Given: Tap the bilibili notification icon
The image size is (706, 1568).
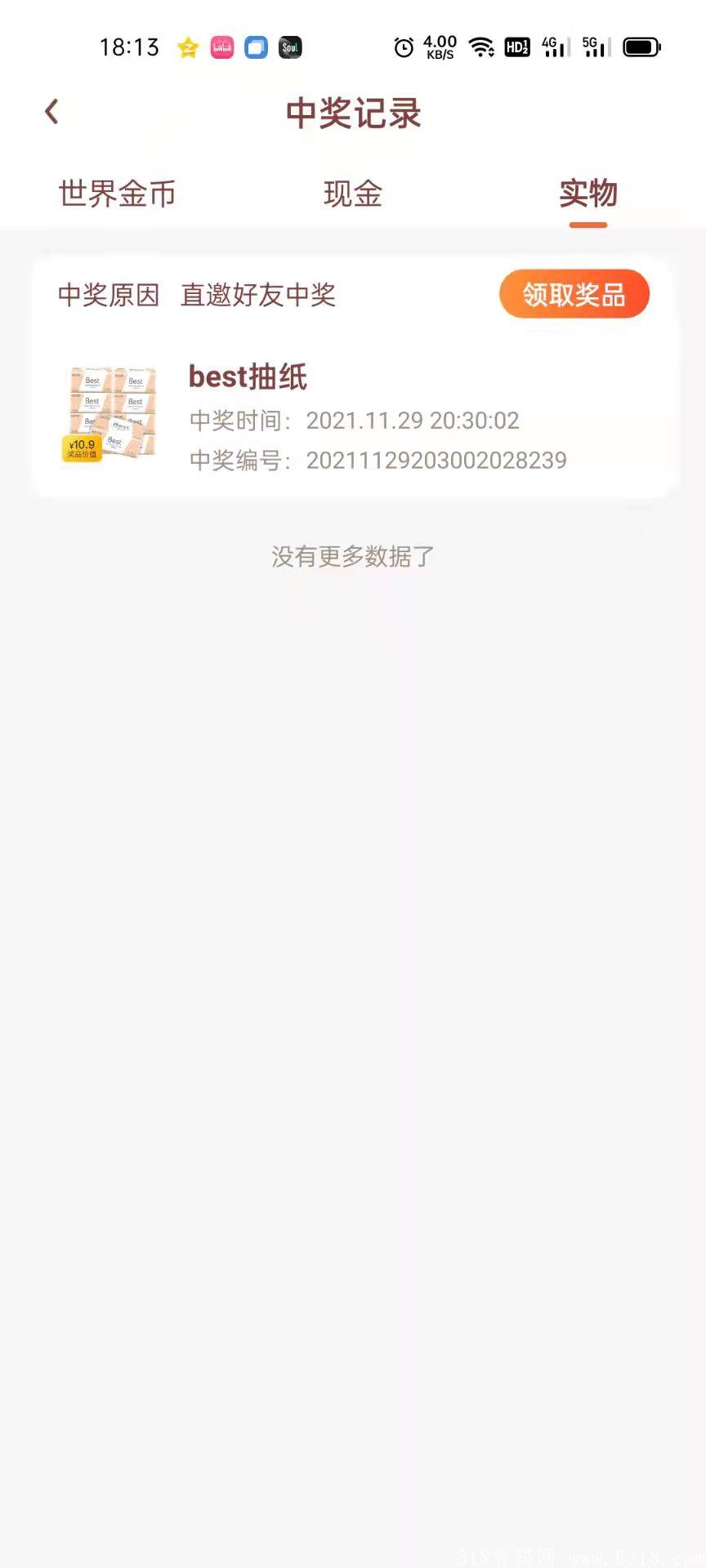Looking at the screenshot, I should [221, 48].
